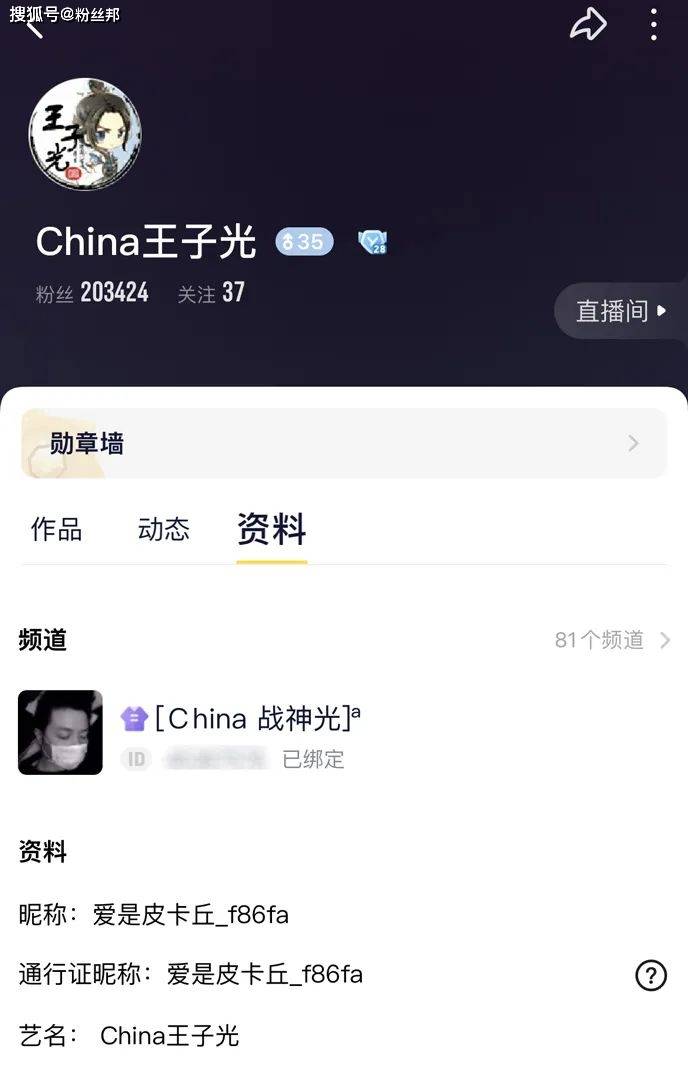Open the 关注 37 following list
This screenshot has height=1071, width=688.
click(211, 293)
